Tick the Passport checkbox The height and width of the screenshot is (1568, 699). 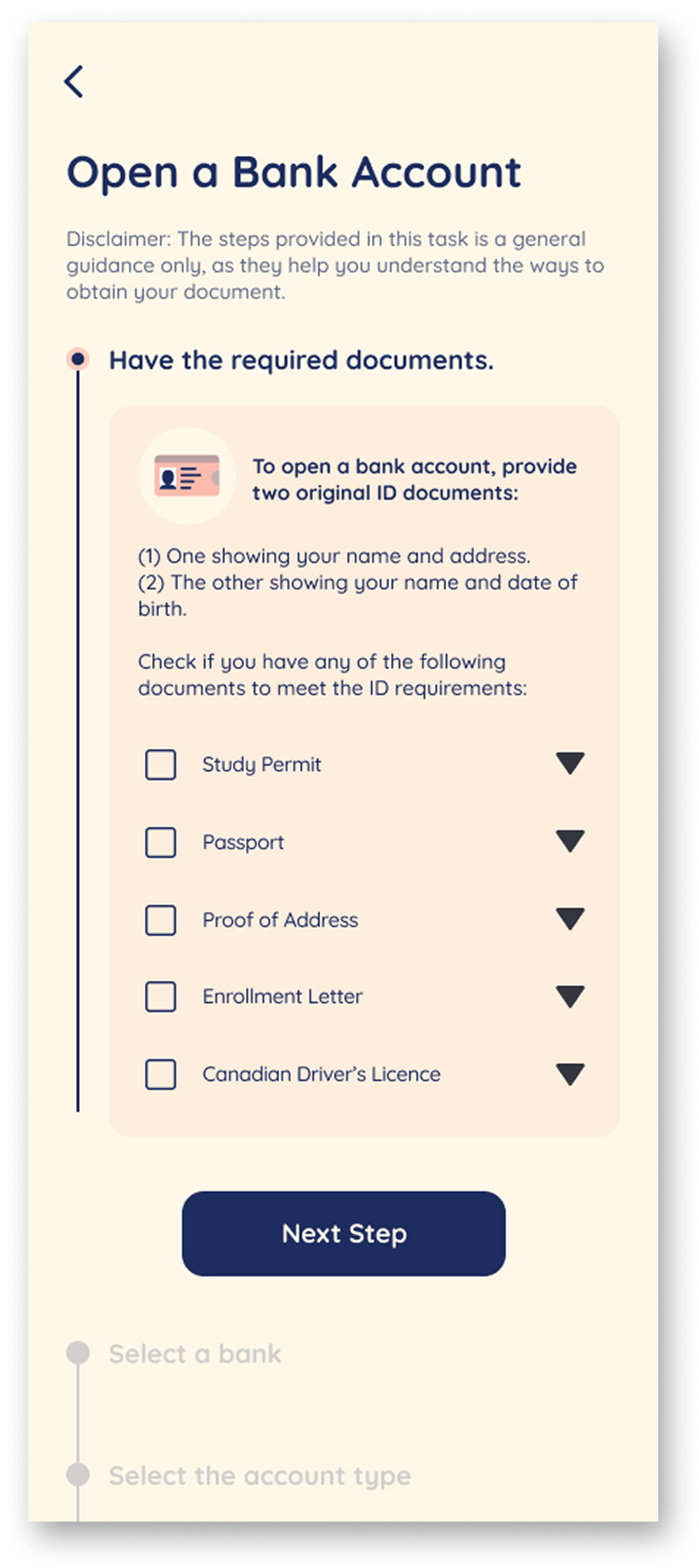coord(160,842)
